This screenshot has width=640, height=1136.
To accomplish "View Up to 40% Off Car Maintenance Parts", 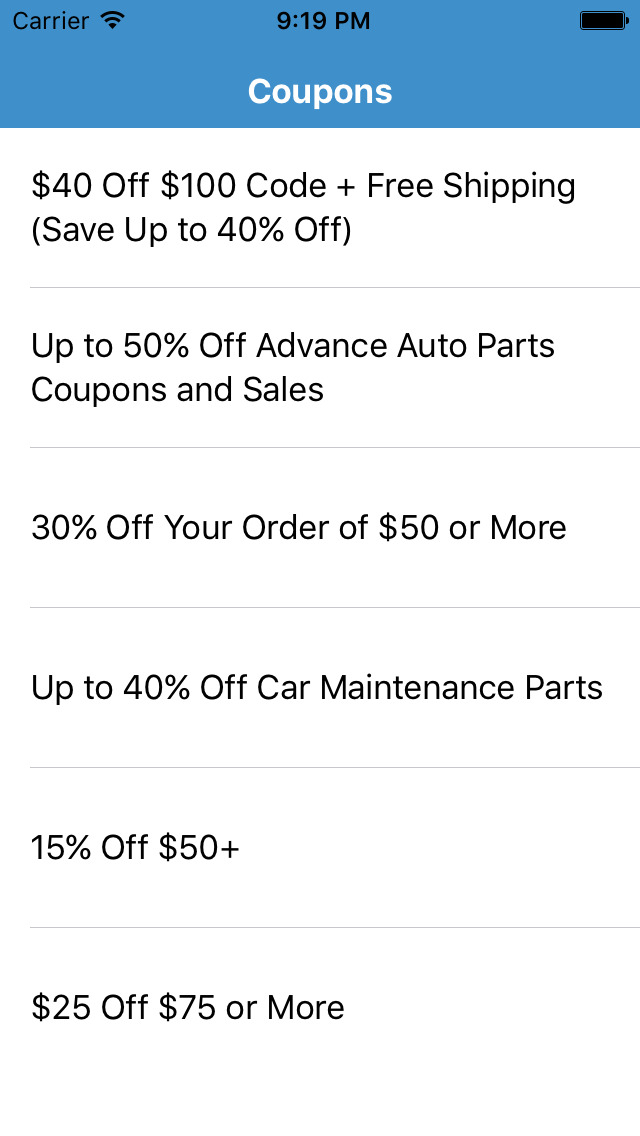I will click(x=317, y=688).
